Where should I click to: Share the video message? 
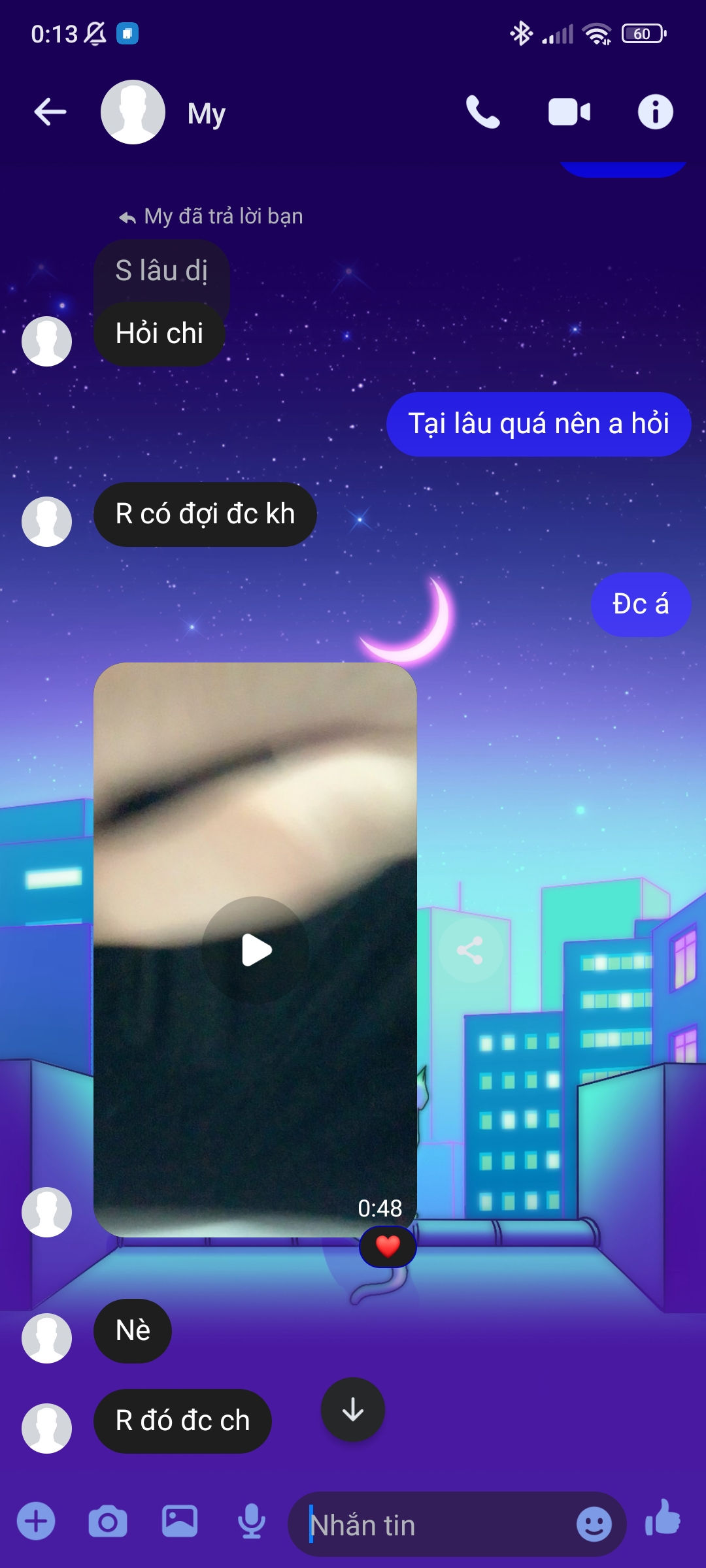[x=470, y=950]
